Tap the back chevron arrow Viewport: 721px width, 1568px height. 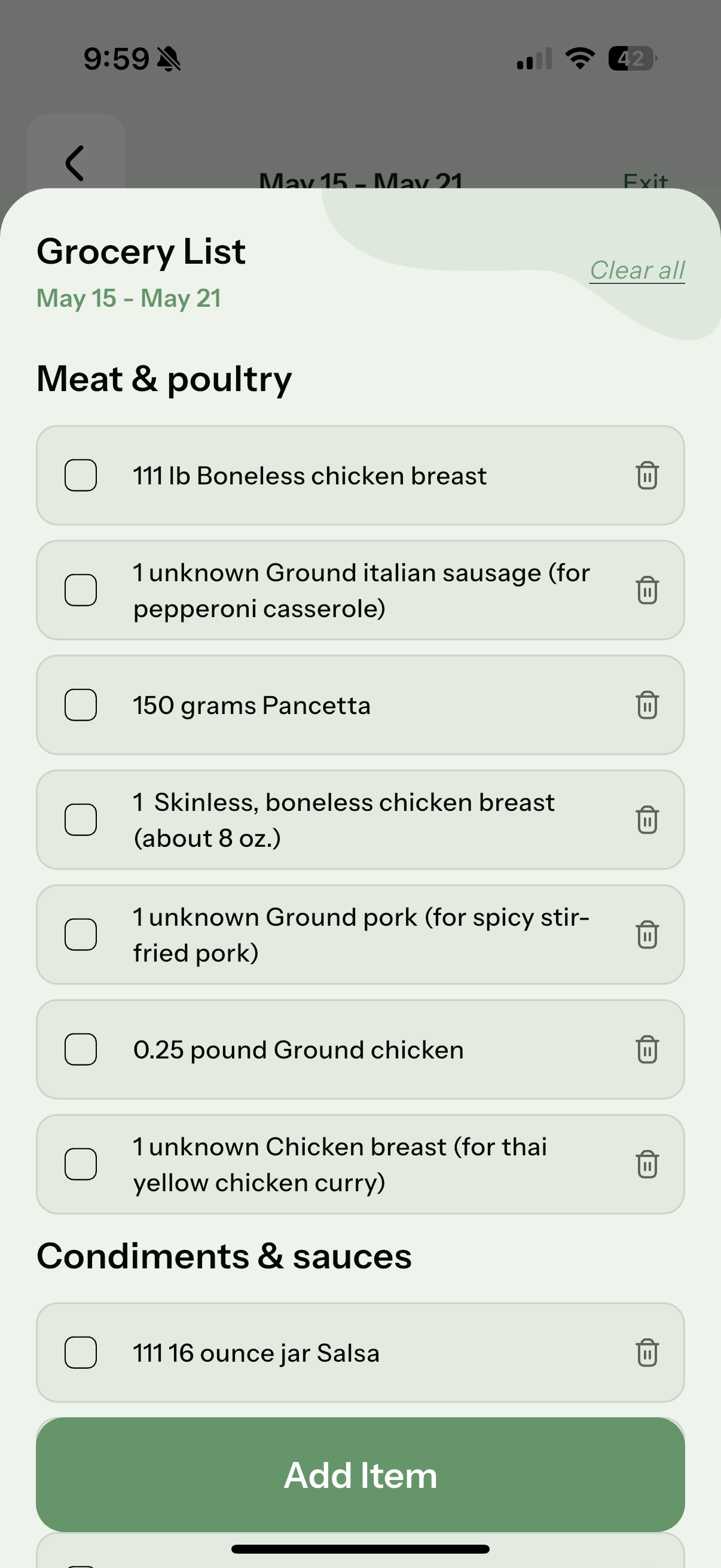pos(75,163)
